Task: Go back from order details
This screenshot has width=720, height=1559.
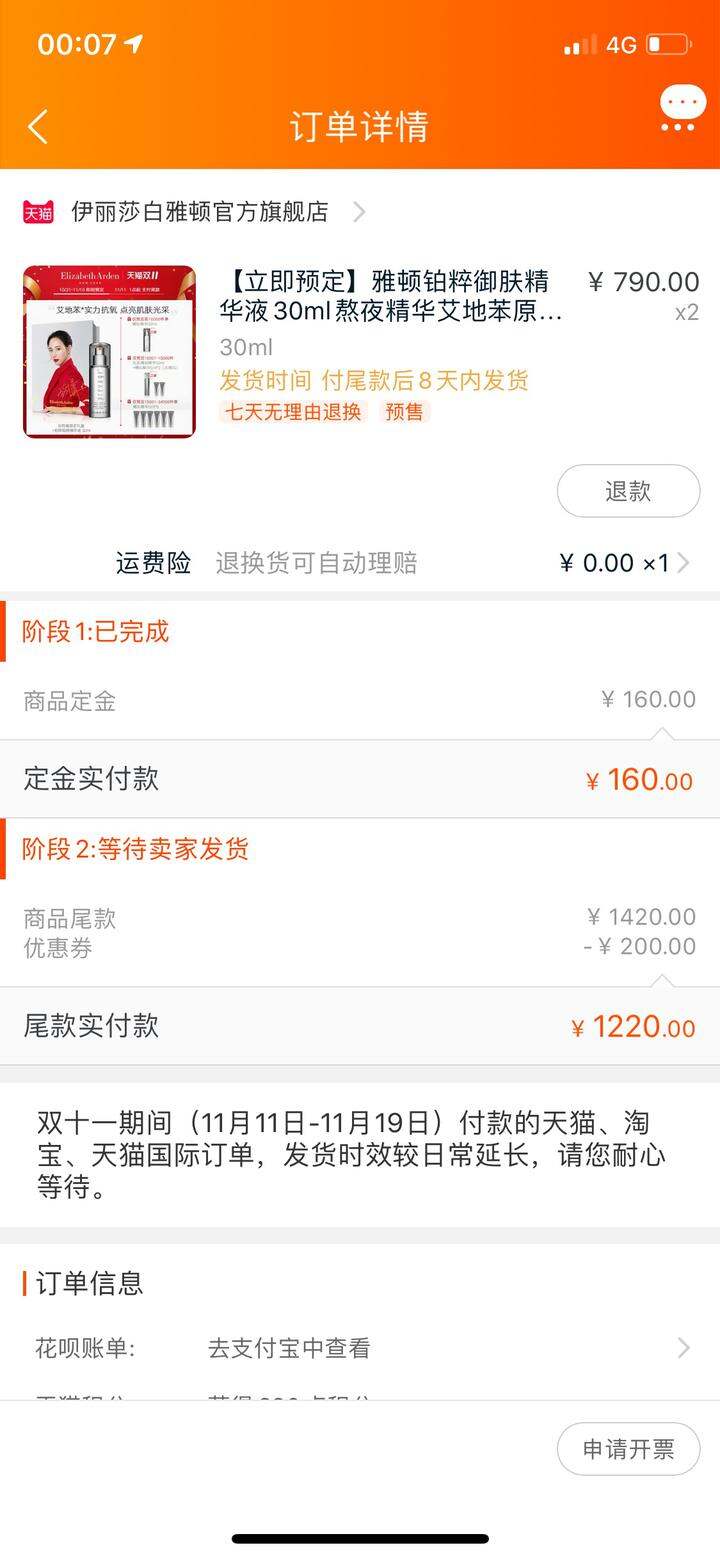Action: [38, 127]
